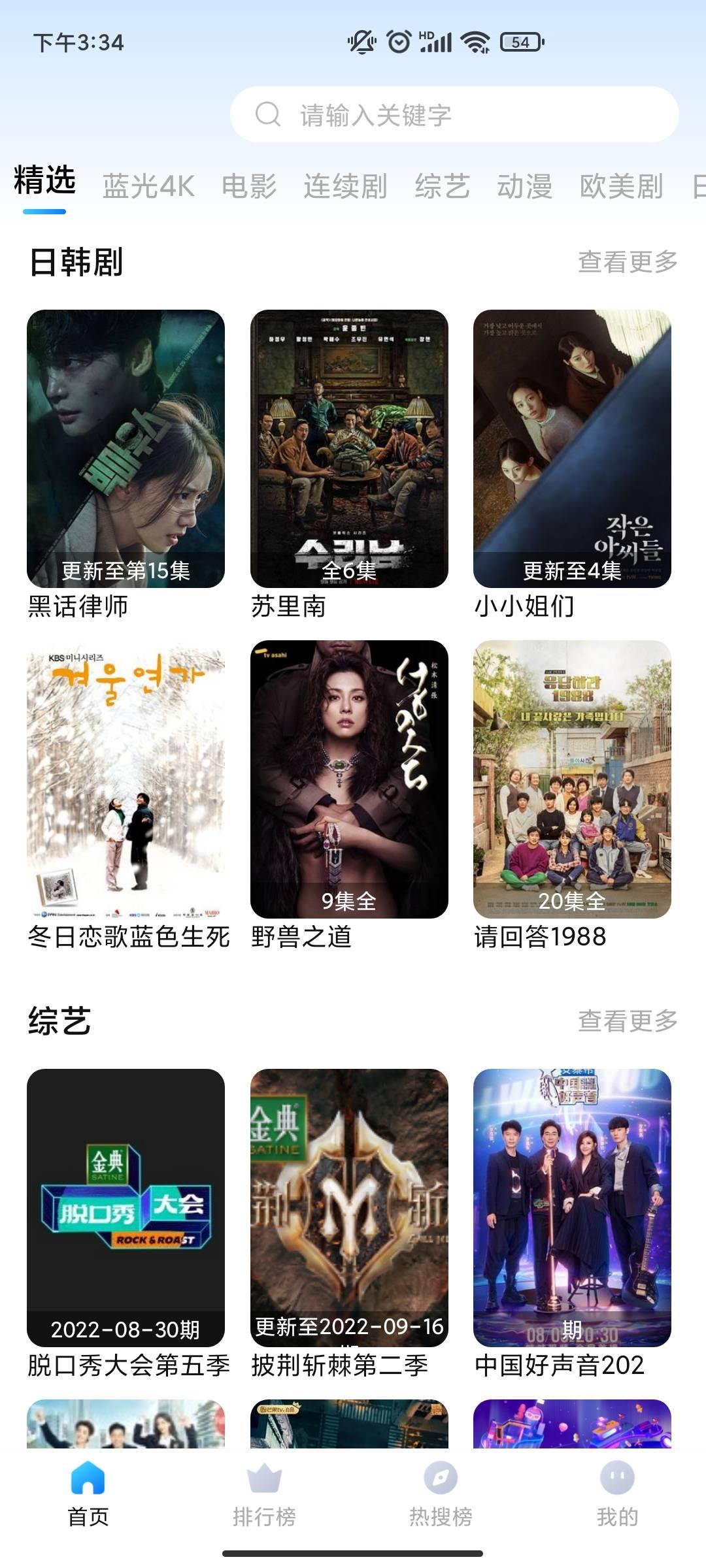This screenshot has height=1568, width=706.
Task: Tap the battery indicator showing 54
Action: (x=520, y=41)
